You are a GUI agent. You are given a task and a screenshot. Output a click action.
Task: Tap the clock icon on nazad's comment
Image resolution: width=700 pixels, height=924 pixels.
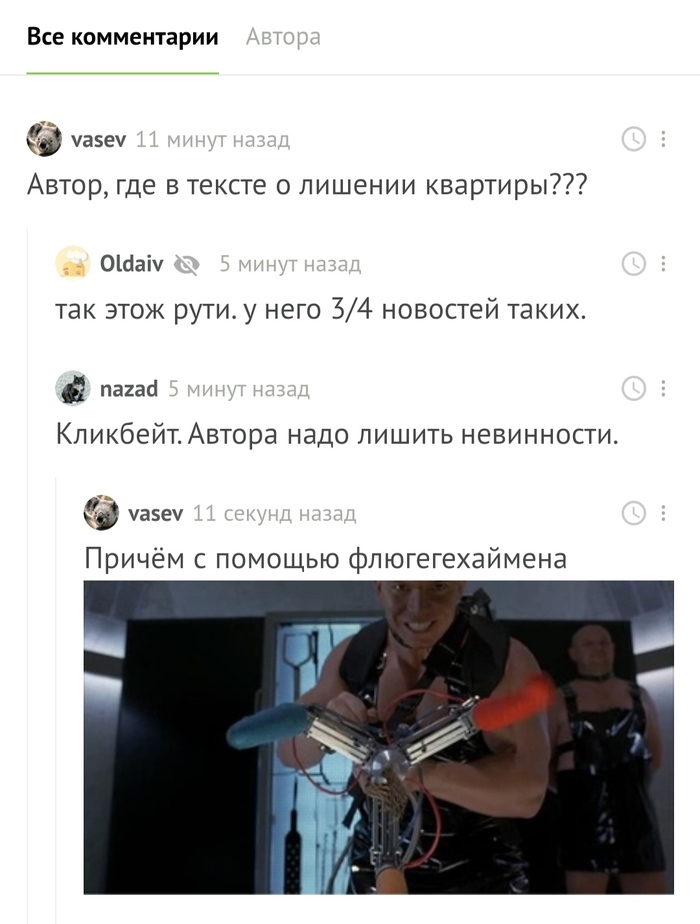click(x=634, y=388)
